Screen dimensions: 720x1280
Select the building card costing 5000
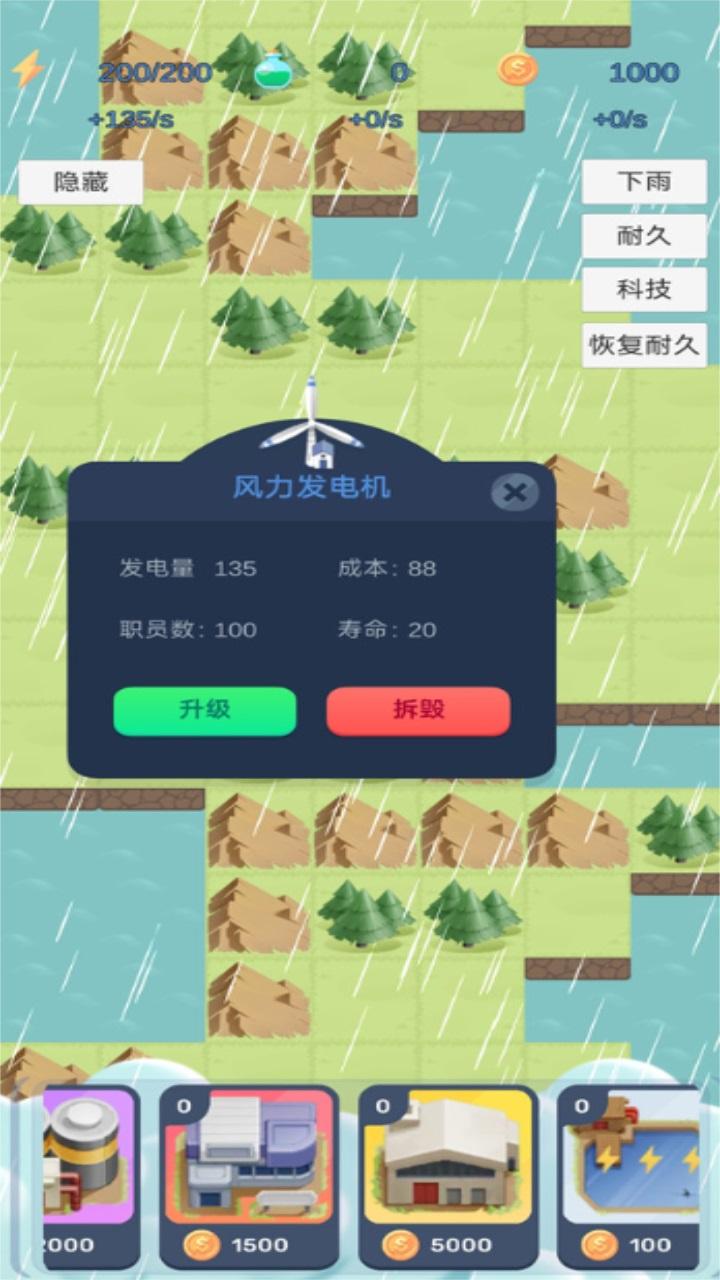(x=448, y=1175)
